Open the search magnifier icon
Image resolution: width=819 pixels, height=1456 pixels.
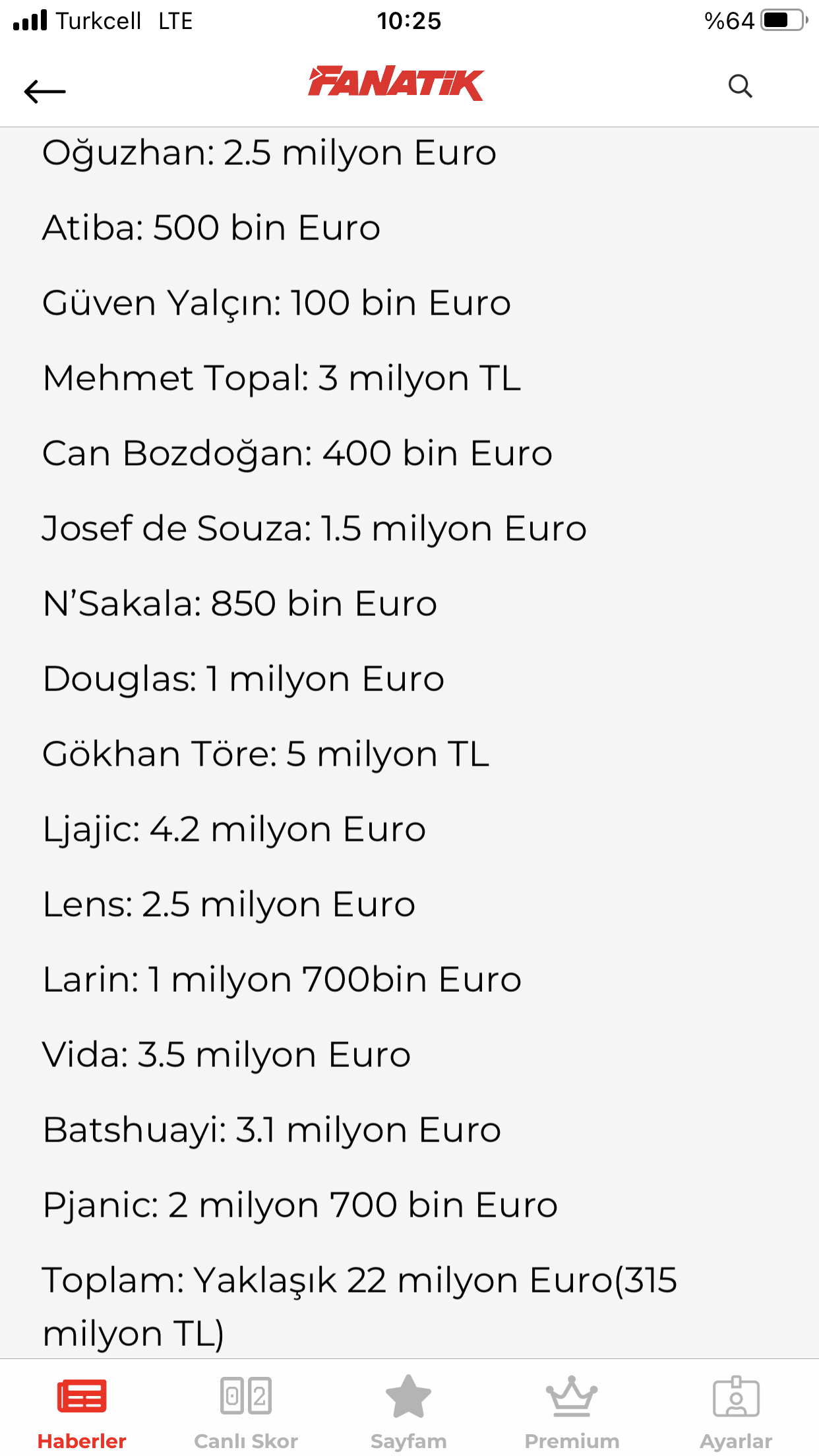pos(740,86)
